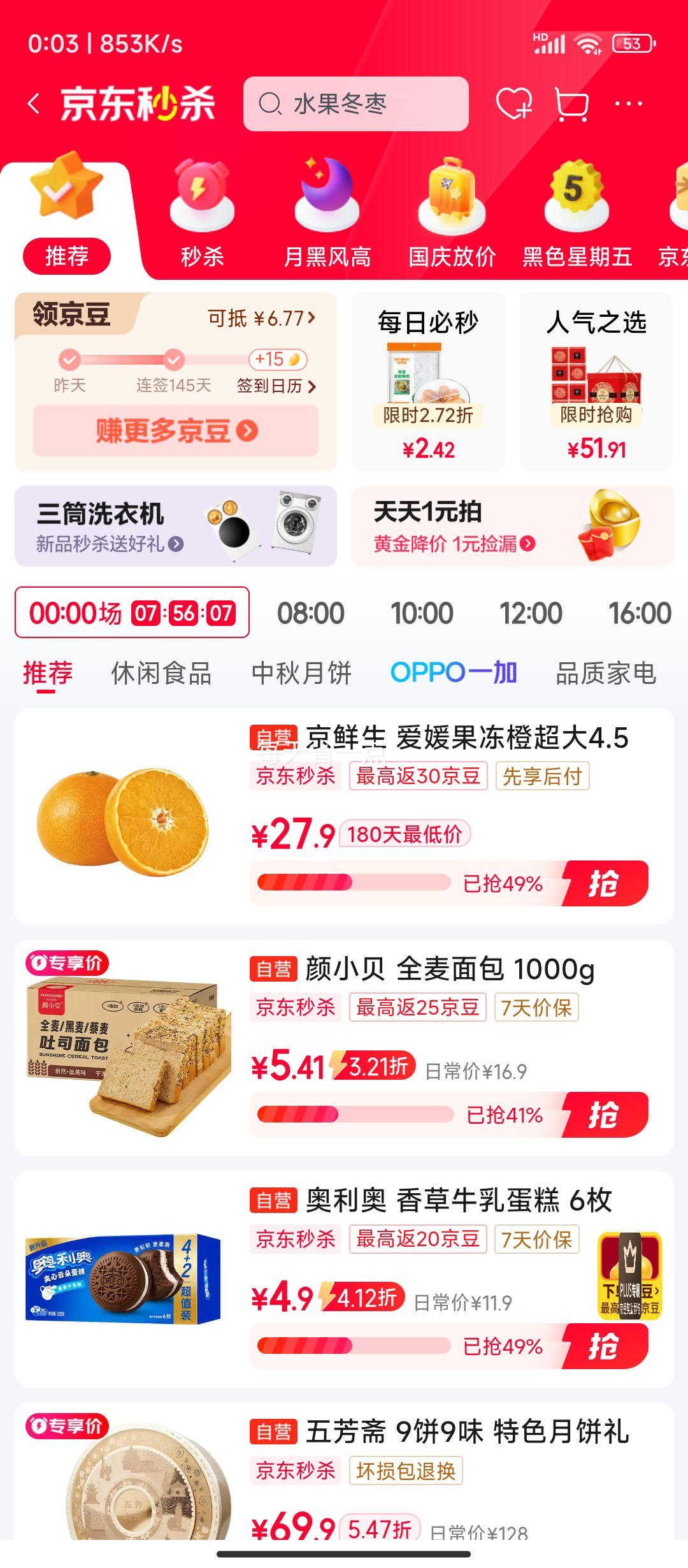The height and width of the screenshot is (1568, 688).
Task: Select the 08:00 flash sale session
Action: (x=311, y=613)
